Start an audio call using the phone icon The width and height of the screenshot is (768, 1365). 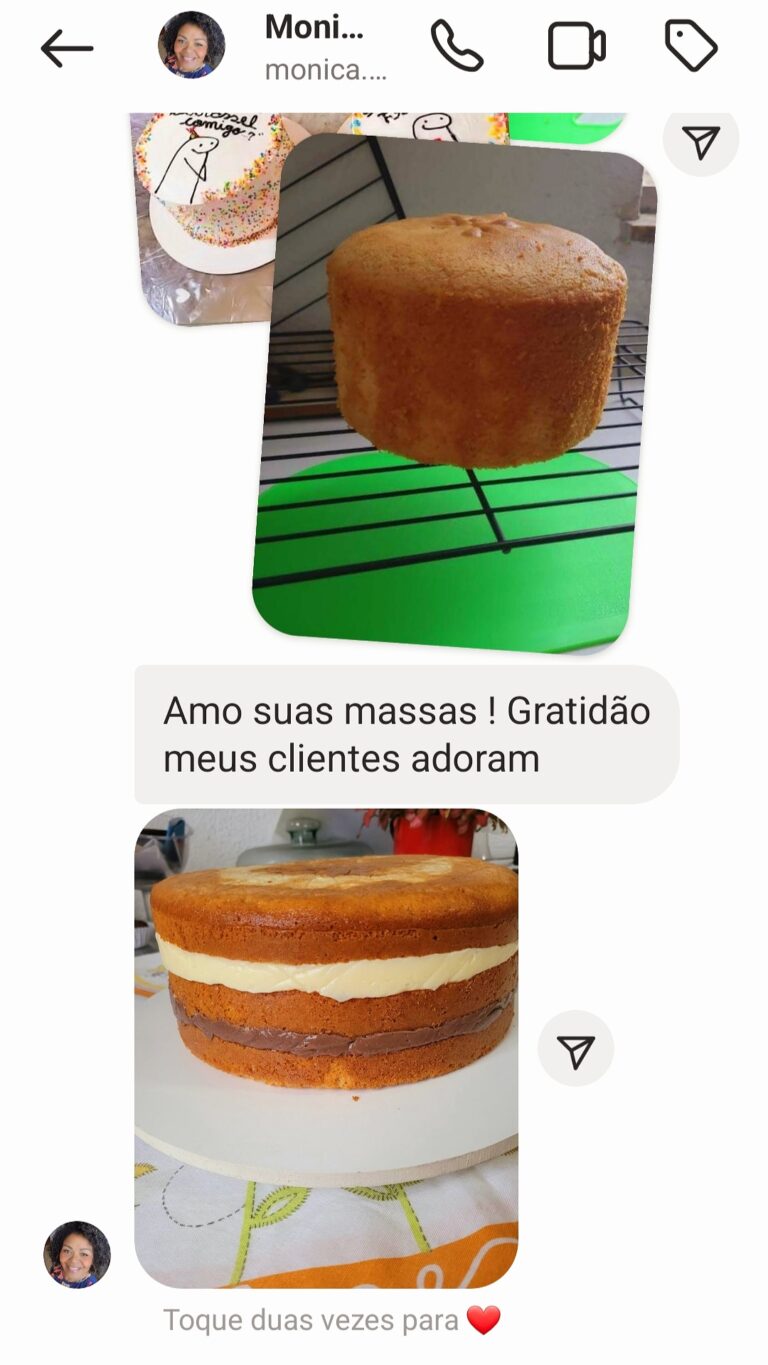[459, 44]
